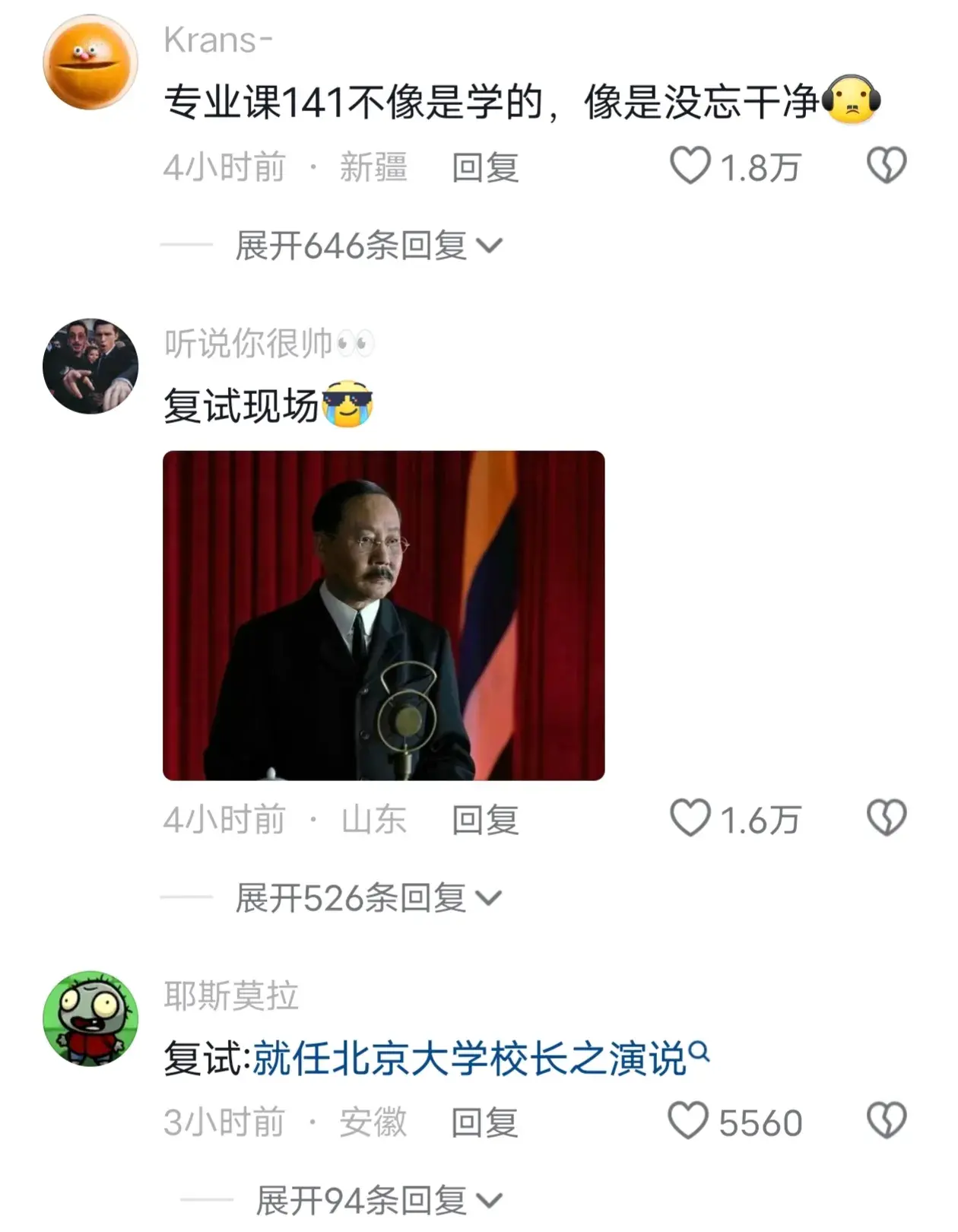The height and width of the screenshot is (1232, 958).
Task: Open 耶斯莫拉's zombie avatar
Action: coord(90,1018)
